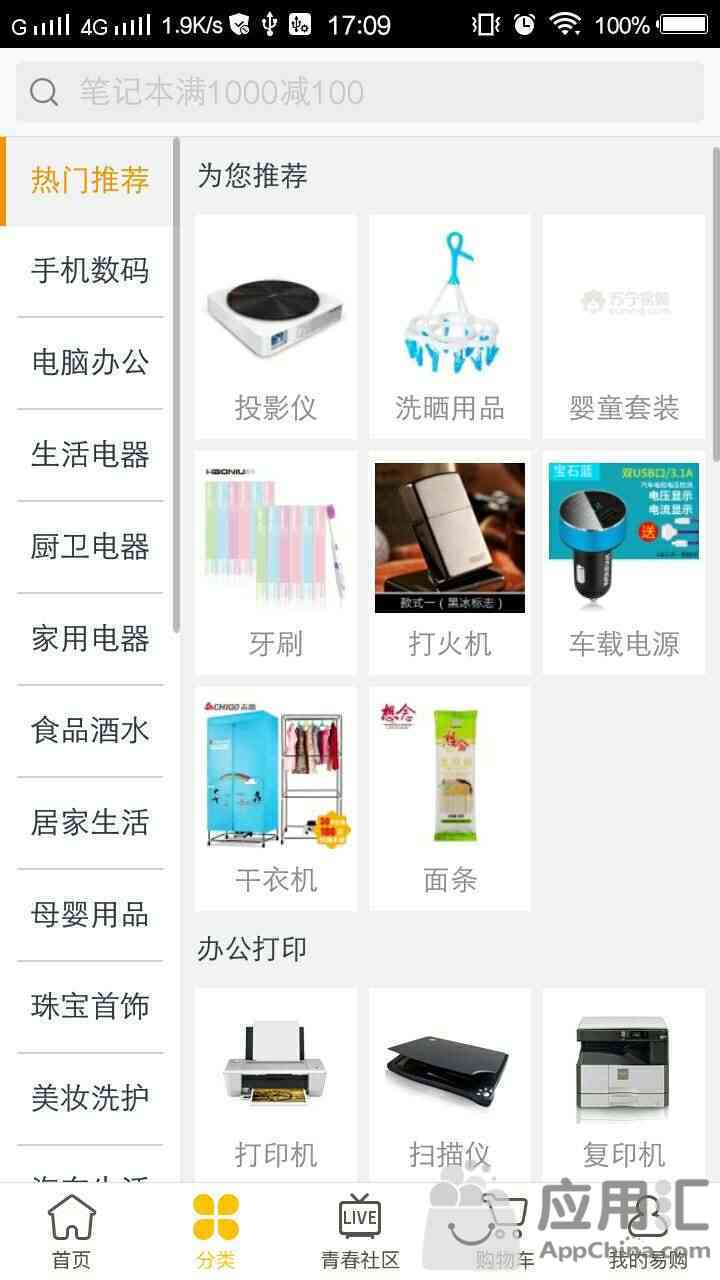View the 面条 product tile
The width and height of the screenshot is (720, 1280).
pos(450,799)
